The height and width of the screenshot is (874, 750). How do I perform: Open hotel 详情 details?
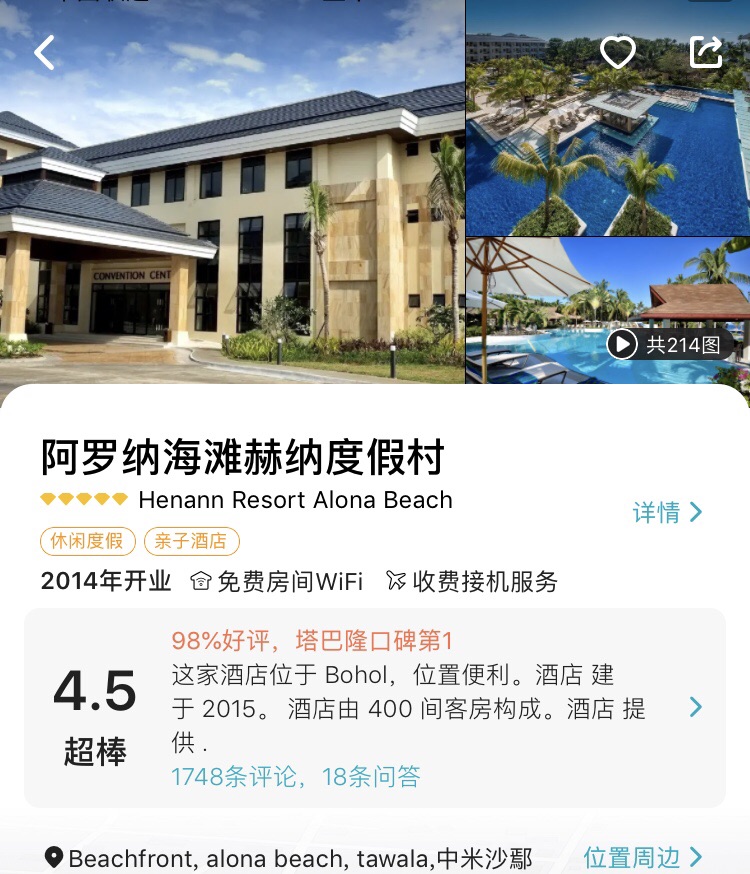click(x=667, y=512)
